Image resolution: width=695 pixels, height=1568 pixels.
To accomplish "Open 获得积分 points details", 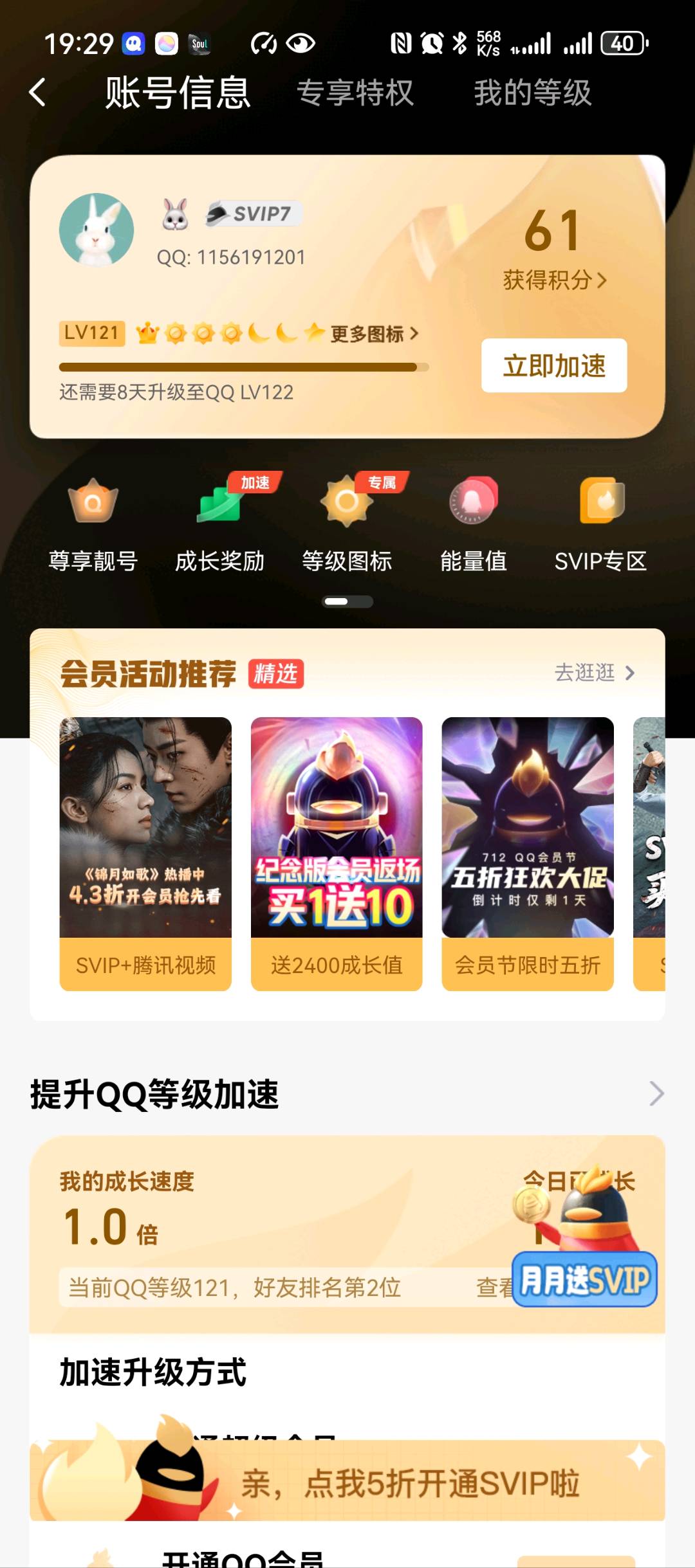I will click(554, 280).
